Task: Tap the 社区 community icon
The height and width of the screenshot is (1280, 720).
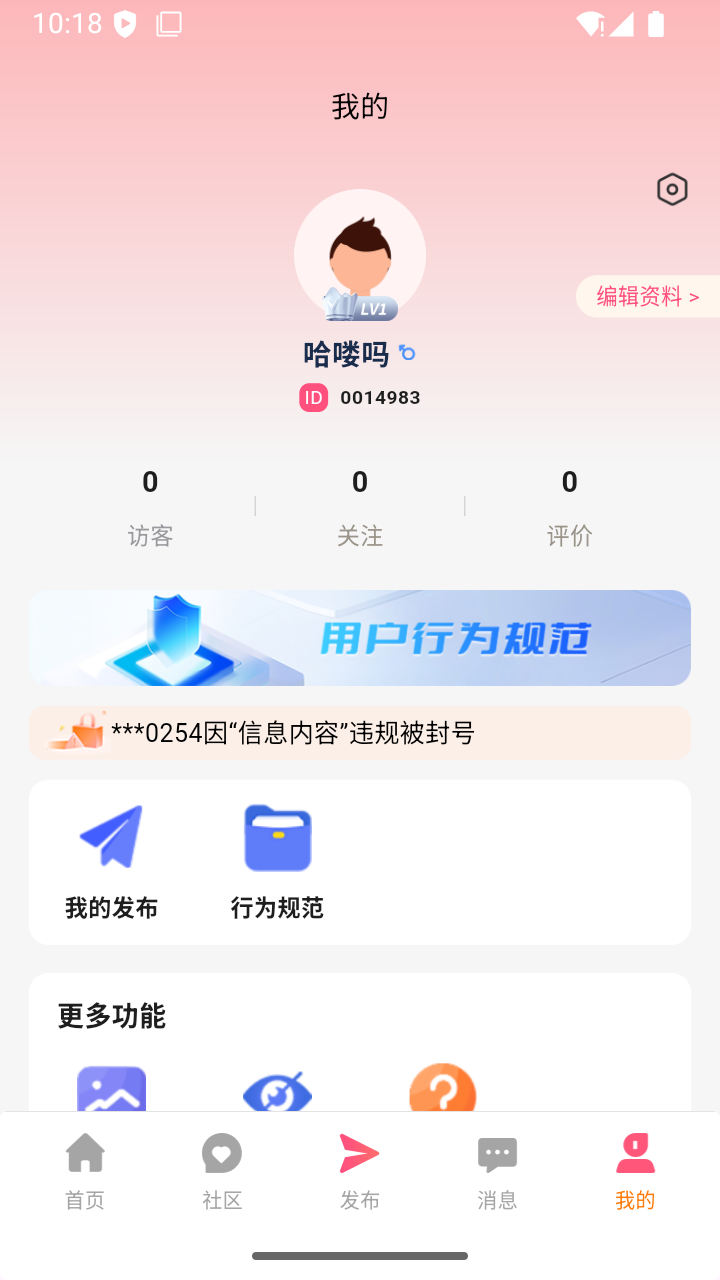Action: coord(221,1153)
